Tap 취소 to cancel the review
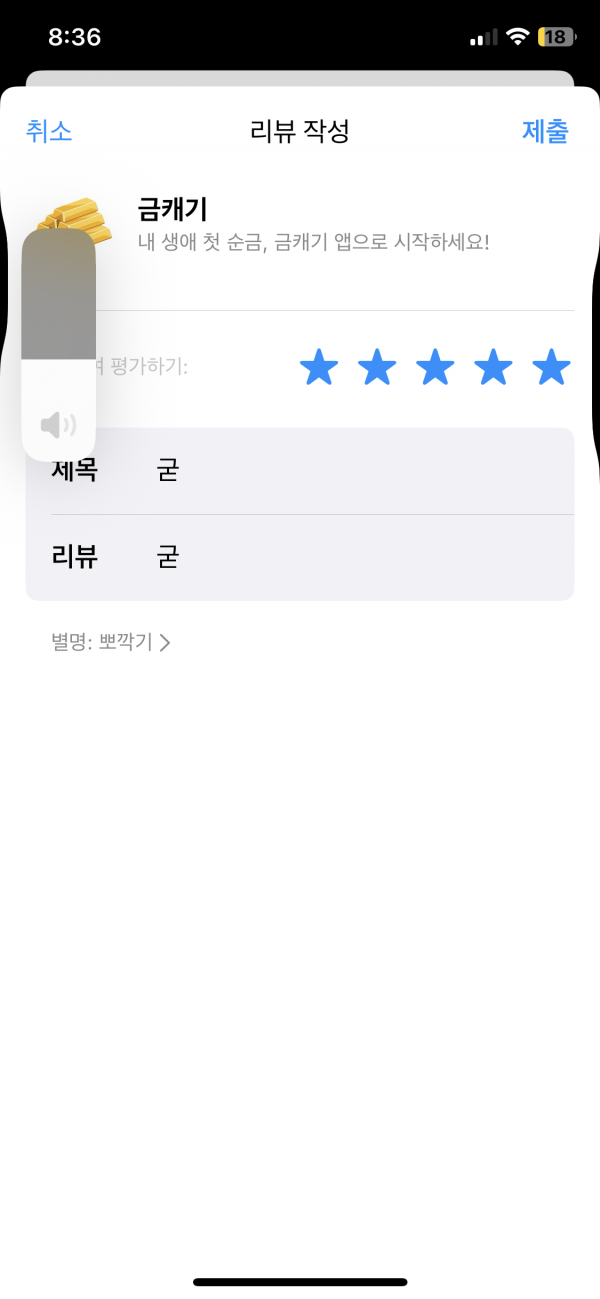600x1299 pixels. point(49,131)
